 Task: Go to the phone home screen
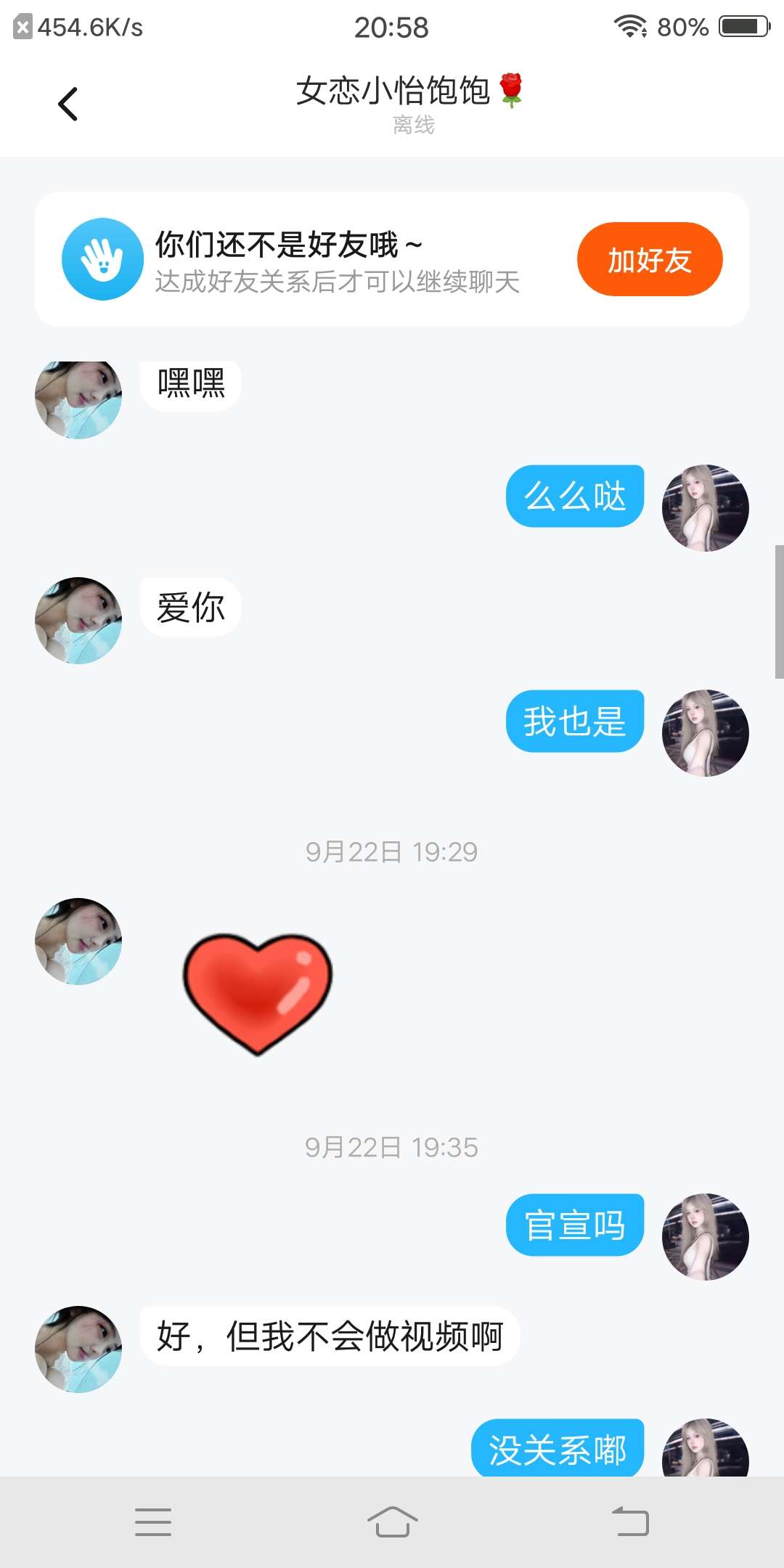click(392, 1522)
